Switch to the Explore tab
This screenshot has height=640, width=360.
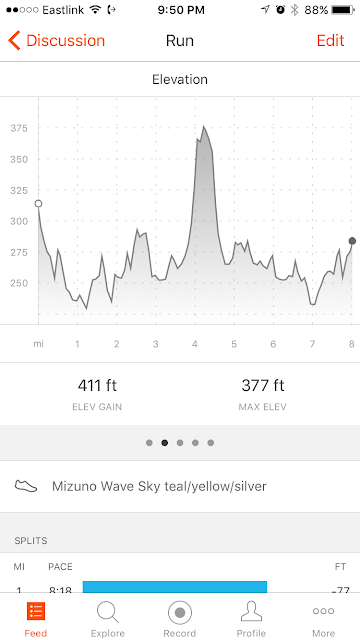pos(108,618)
